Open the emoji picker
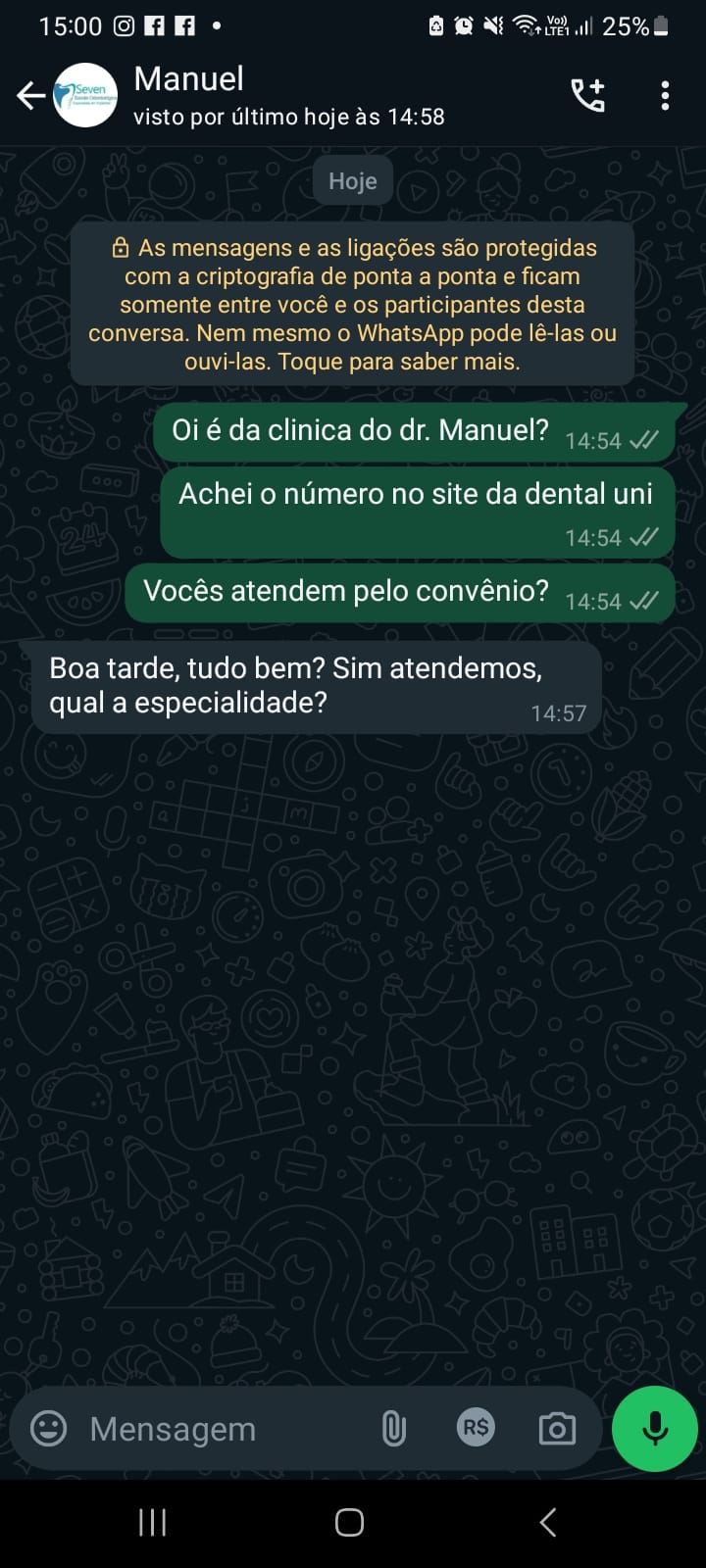706x1568 pixels. click(49, 1428)
